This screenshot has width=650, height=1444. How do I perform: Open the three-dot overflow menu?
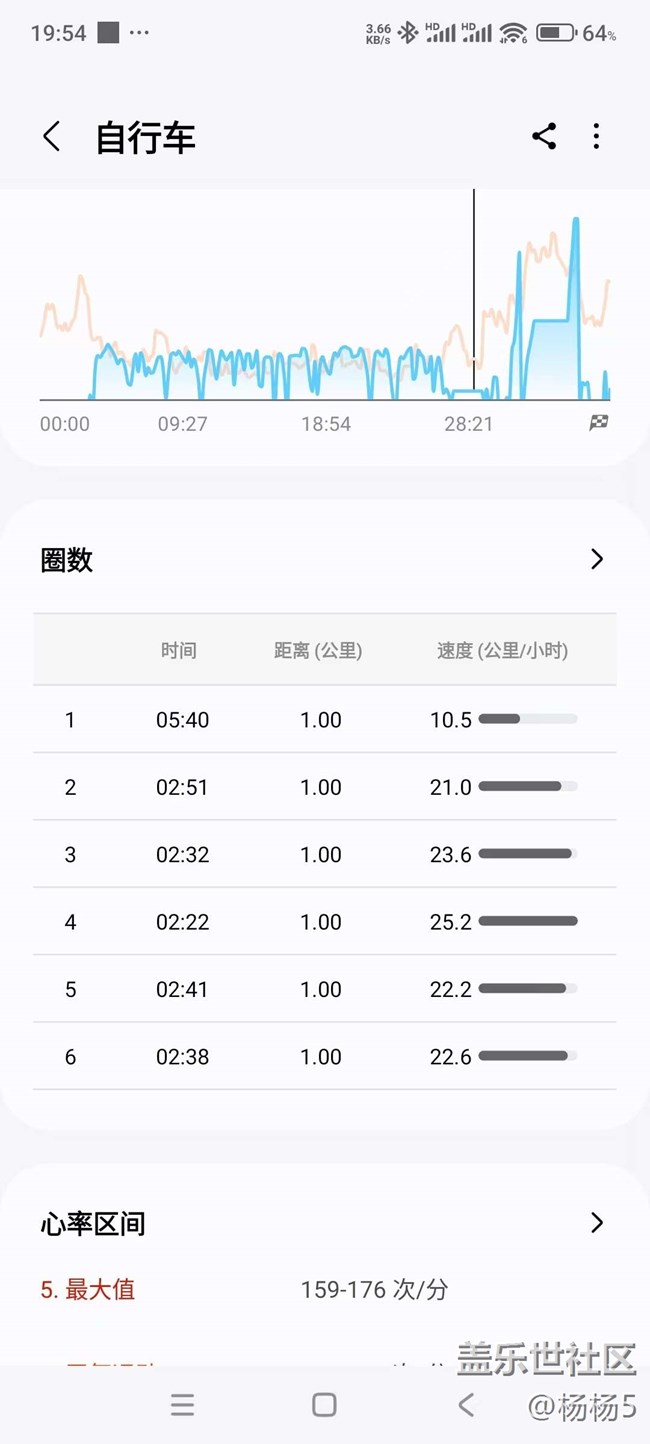pyautogui.click(x=596, y=136)
